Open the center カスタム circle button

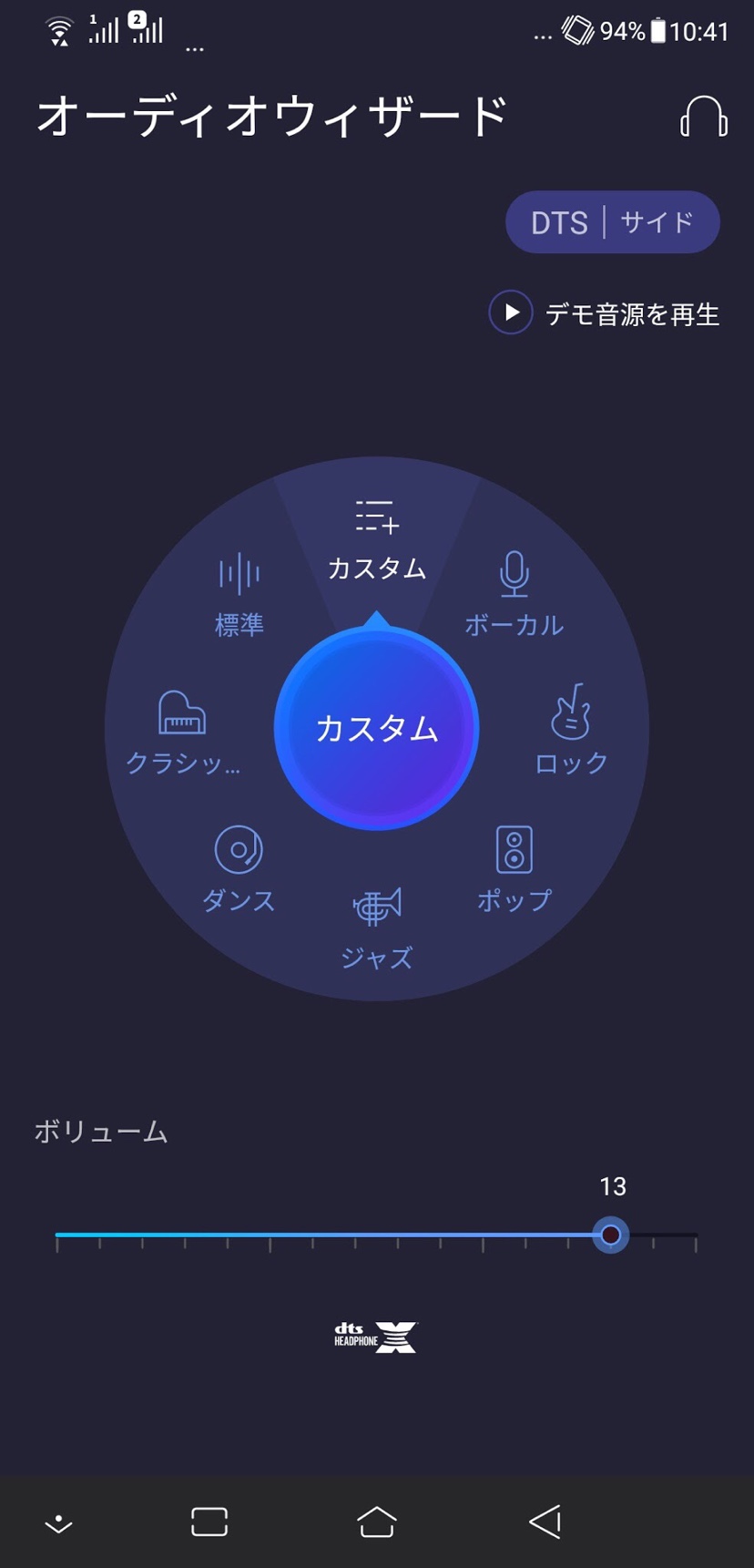coord(376,728)
